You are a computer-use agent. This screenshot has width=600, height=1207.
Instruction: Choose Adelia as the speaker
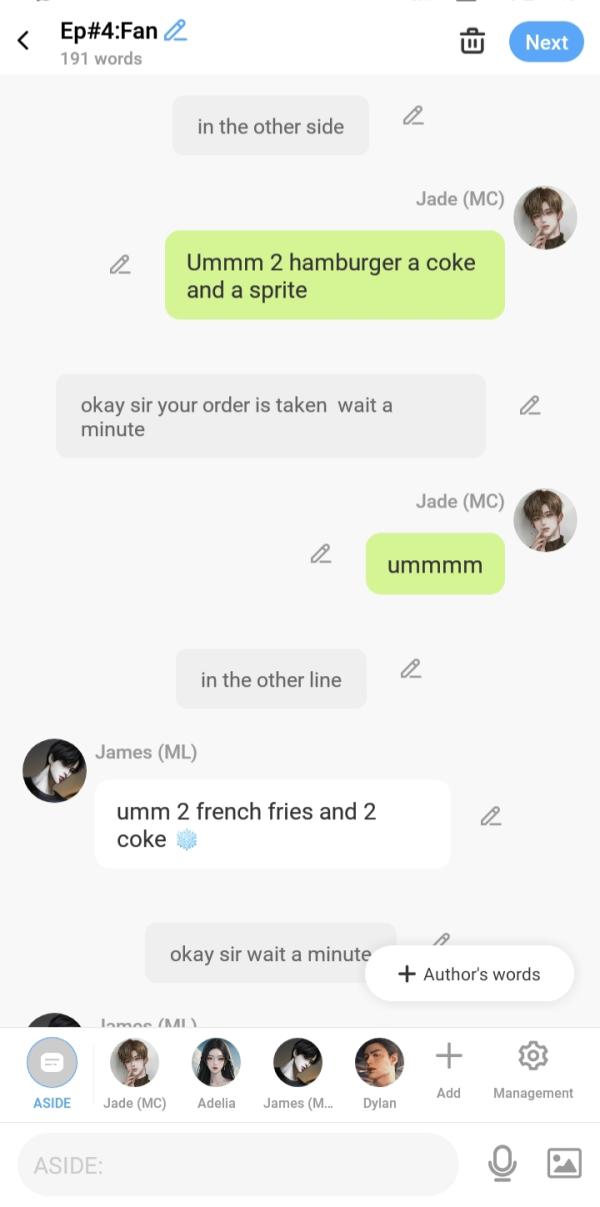pyautogui.click(x=216, y=1072)
